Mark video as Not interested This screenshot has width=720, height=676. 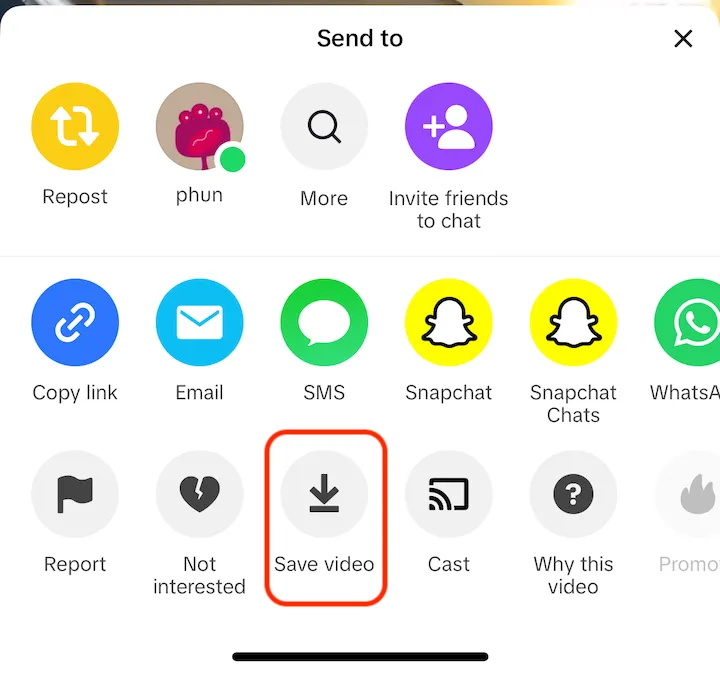pyautogui.click(x=199, y=494)
